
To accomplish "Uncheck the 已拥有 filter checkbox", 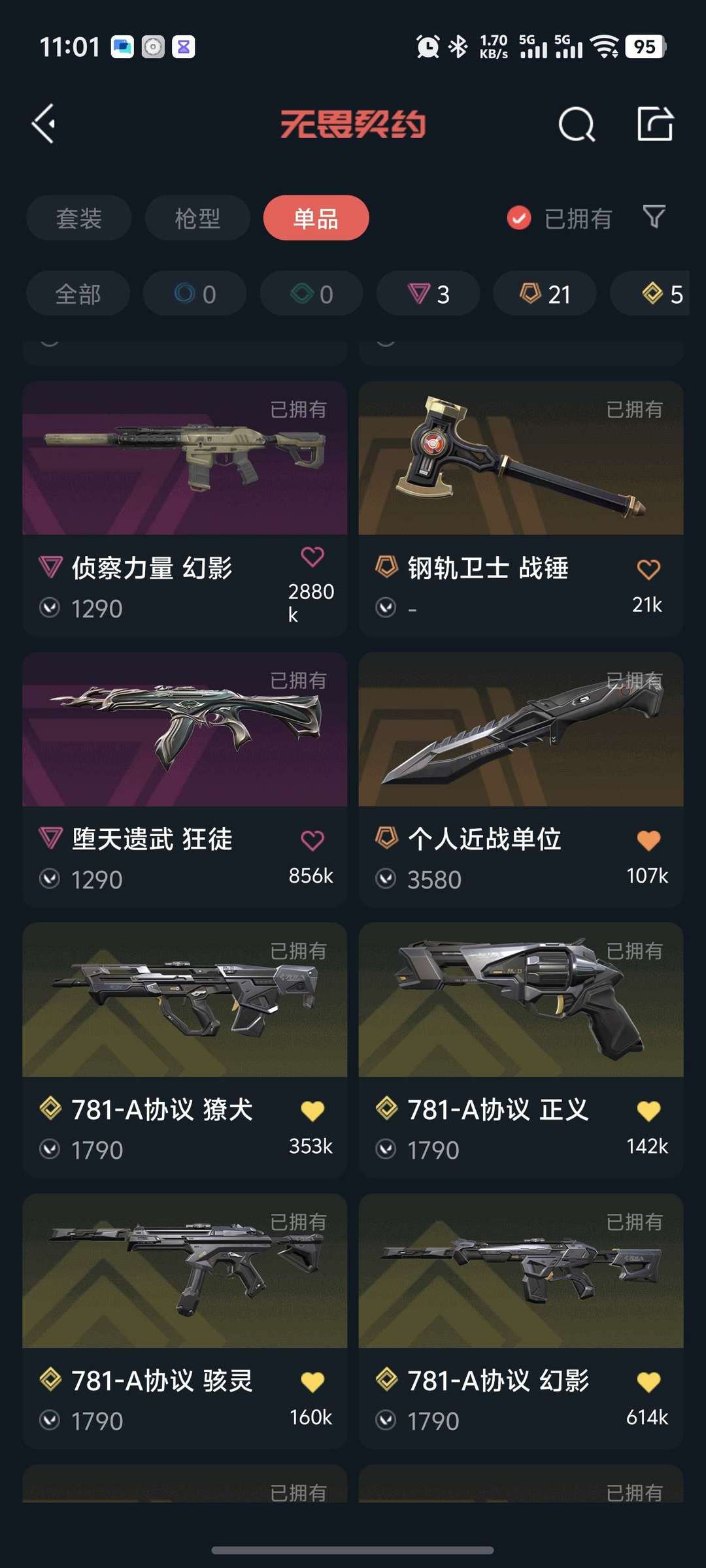I will [519, 218].
